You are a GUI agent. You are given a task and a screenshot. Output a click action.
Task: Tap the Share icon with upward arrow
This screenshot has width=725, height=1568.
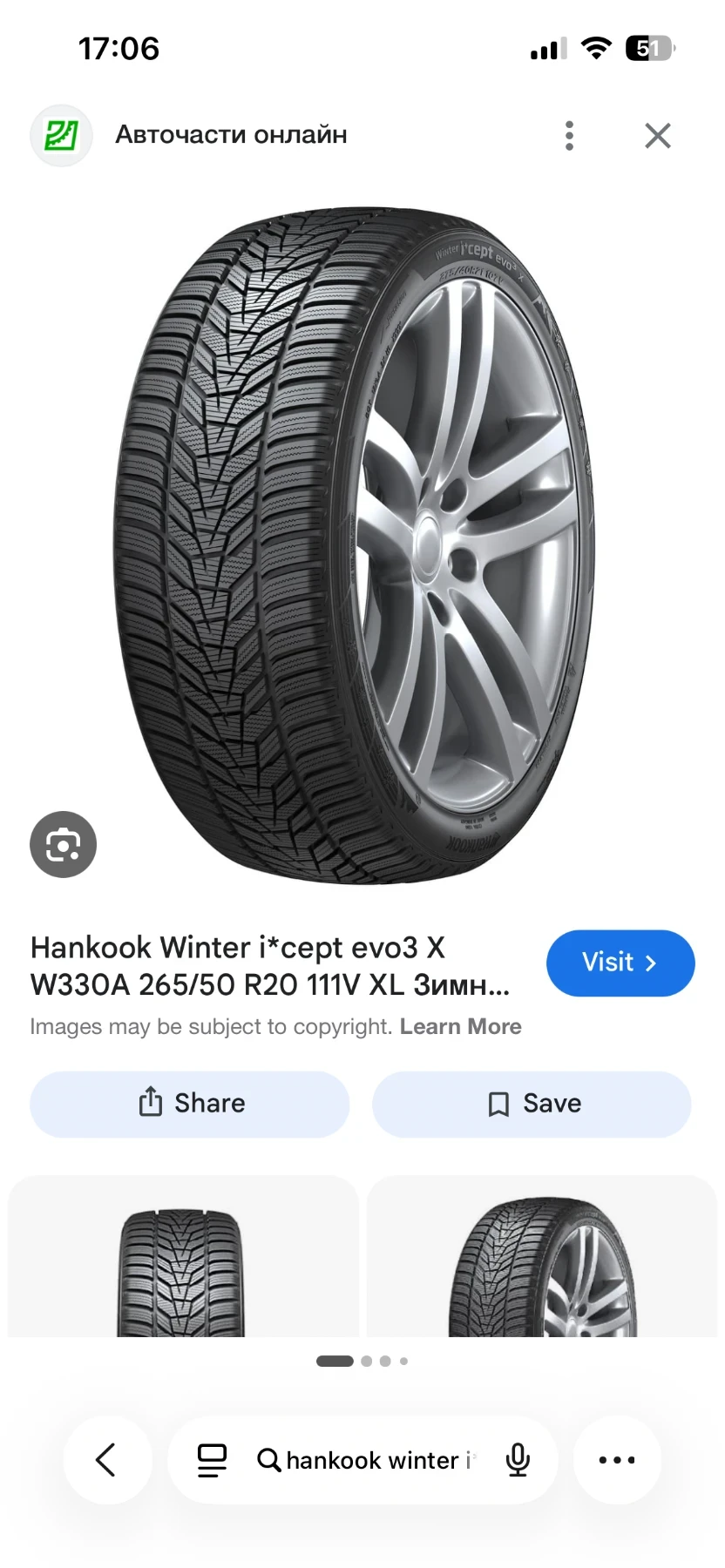point(150,1104)
